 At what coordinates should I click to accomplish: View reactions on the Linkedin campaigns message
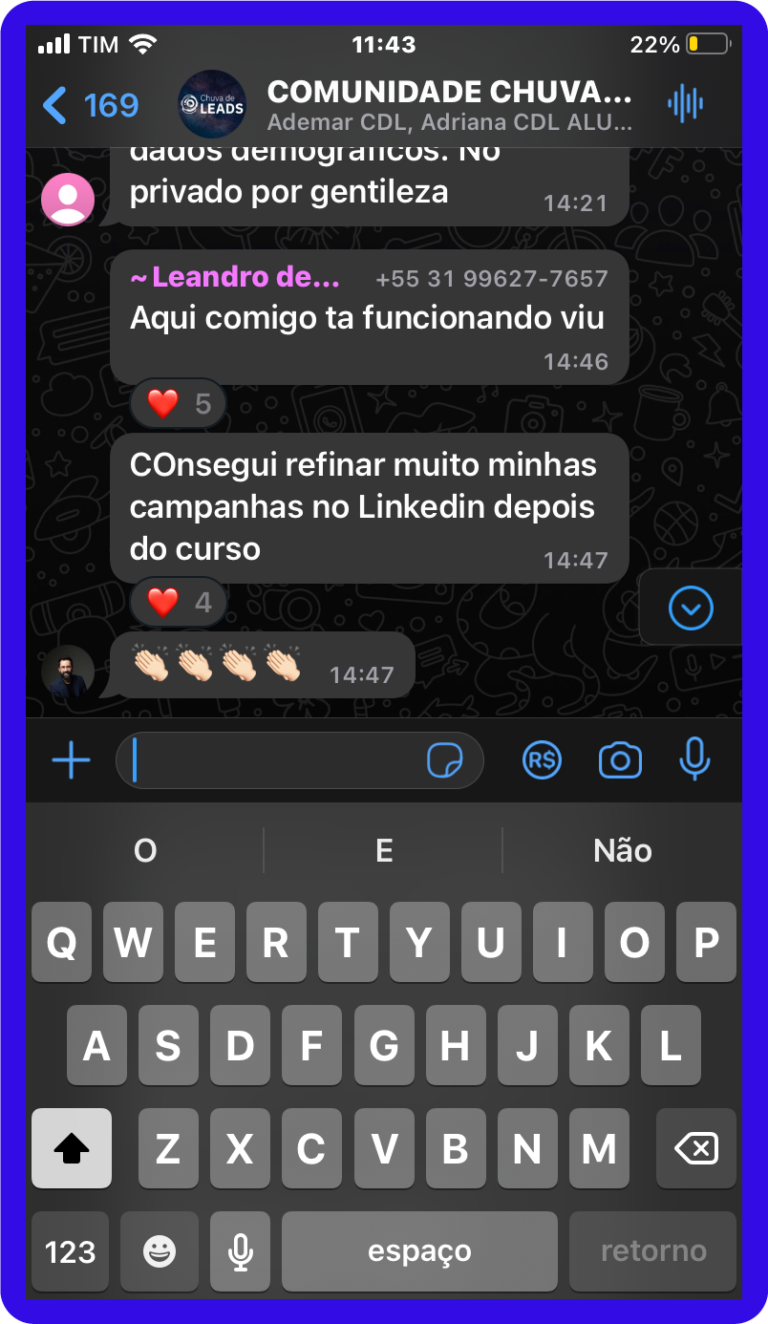click(x=179, y=603)
